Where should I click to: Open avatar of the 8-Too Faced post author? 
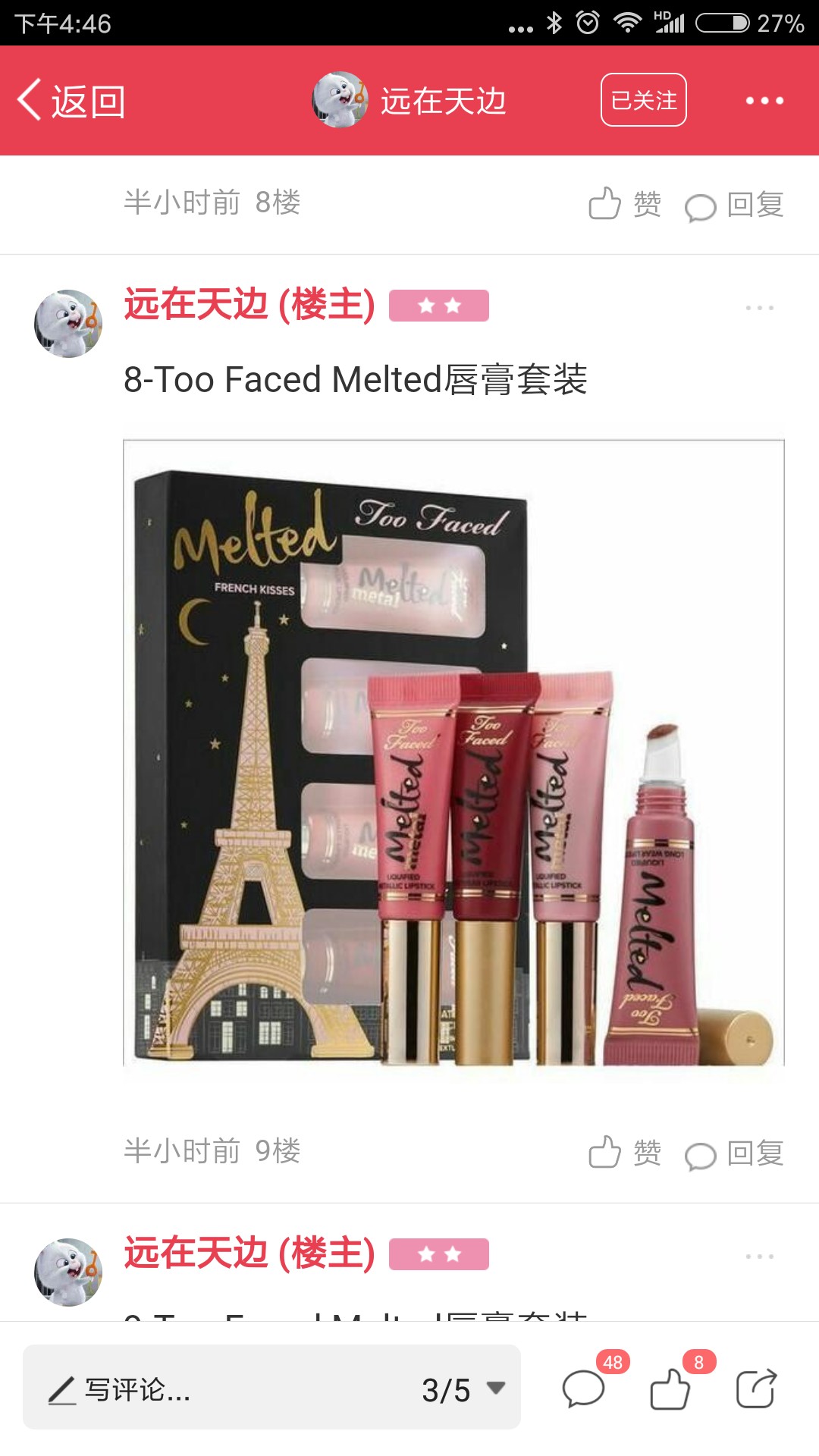68,324
